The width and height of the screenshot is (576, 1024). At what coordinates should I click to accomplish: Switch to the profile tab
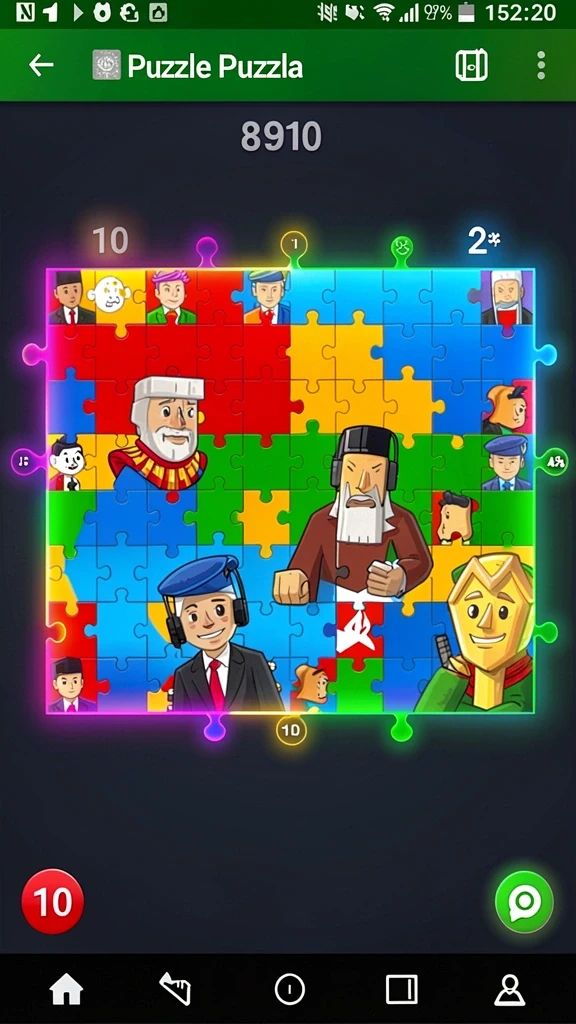coord(509,991)
